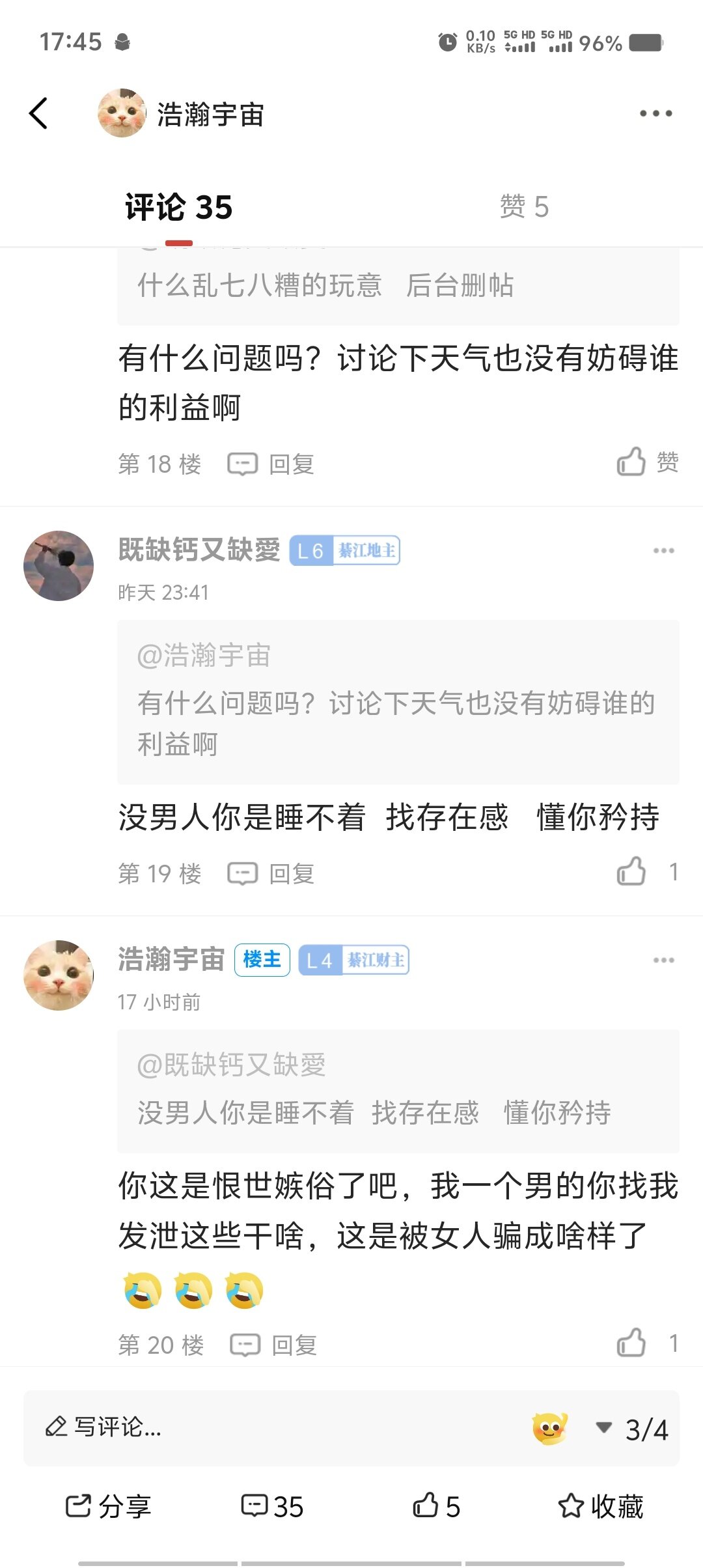This screenshot has height=1568, width=703.
Task: Reply to the comment on 第 18 楼
Action: pyautogui.click(x=271, y=464)
